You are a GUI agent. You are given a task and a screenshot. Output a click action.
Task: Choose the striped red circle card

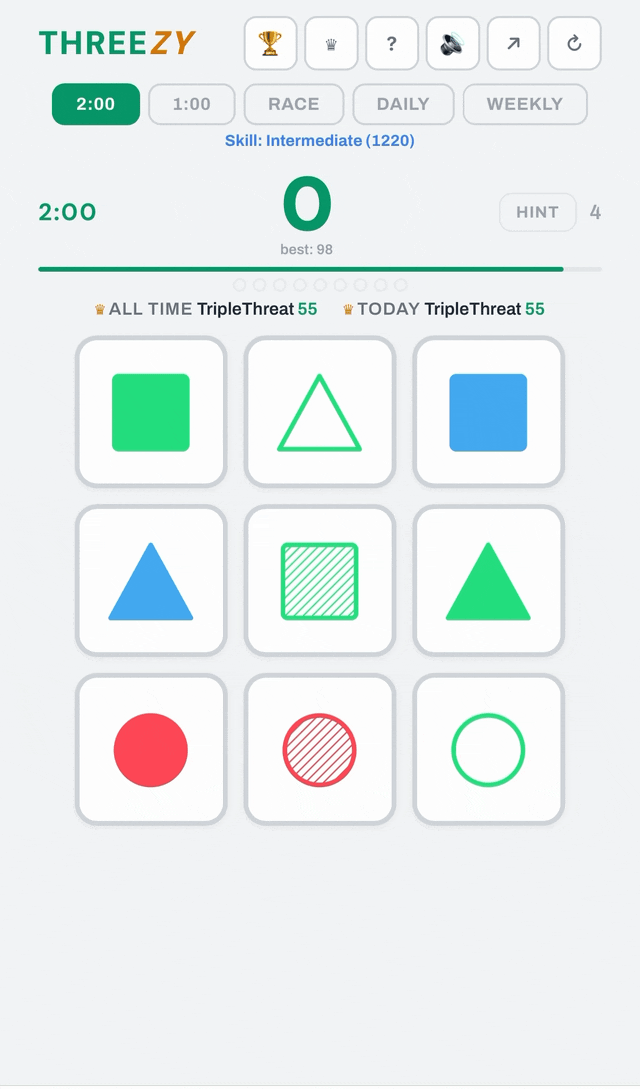[320, 750]
